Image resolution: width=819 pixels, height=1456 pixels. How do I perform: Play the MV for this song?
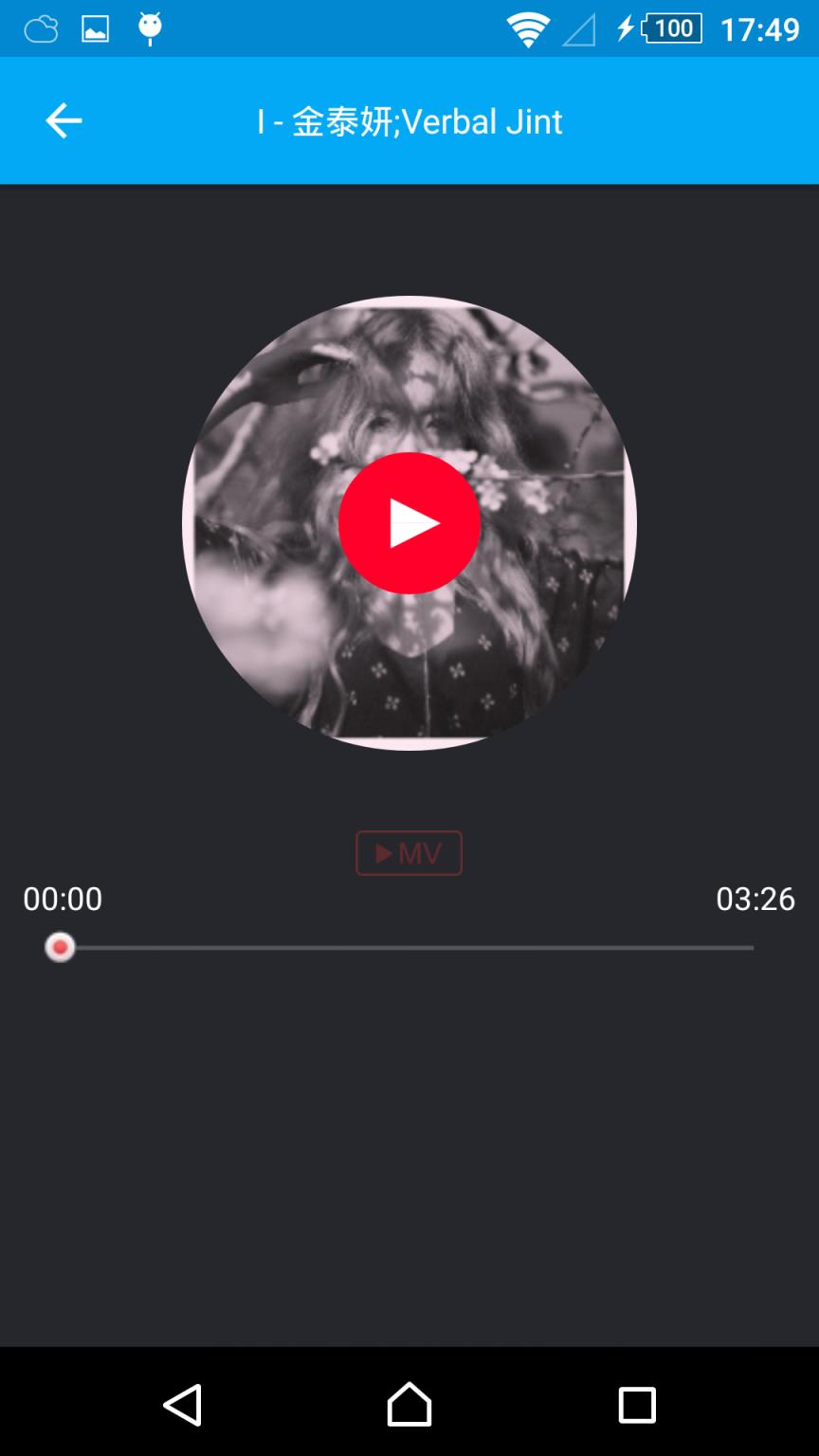409,852
